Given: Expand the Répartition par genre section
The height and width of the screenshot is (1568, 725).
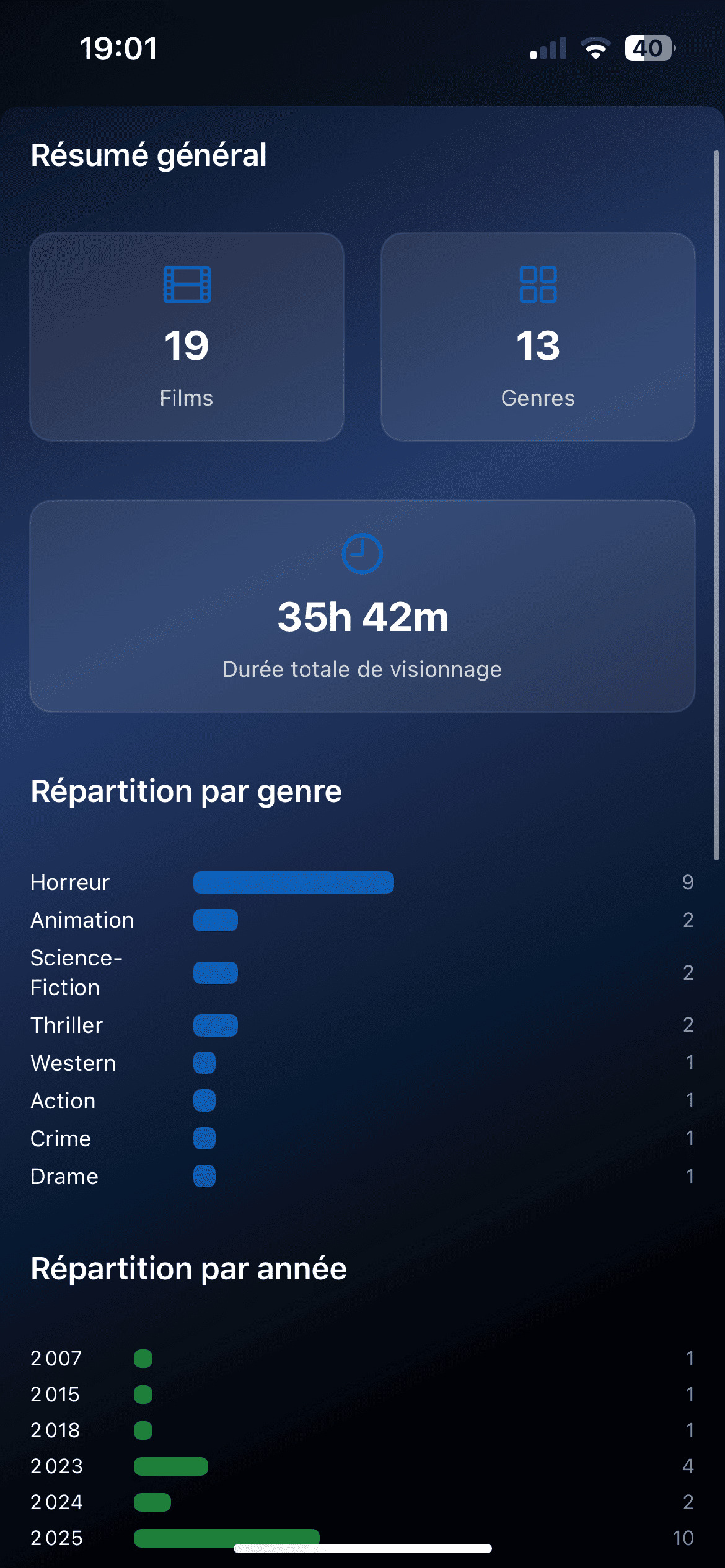Looking at the screenshot, I should (186, 790).
